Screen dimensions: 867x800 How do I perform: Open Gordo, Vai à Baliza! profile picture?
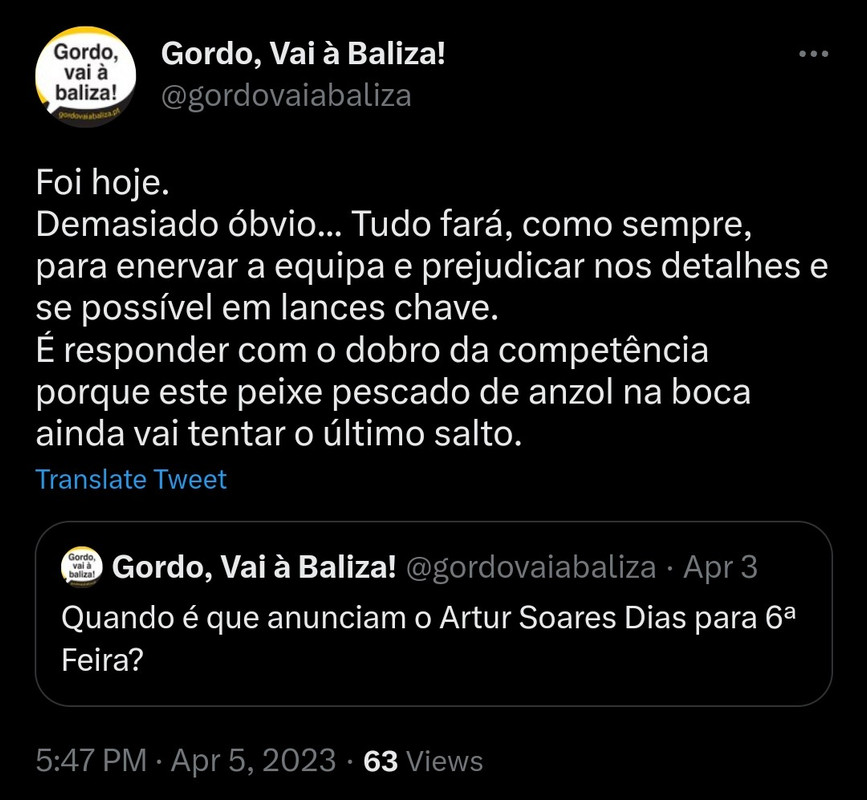pos(85,77)
